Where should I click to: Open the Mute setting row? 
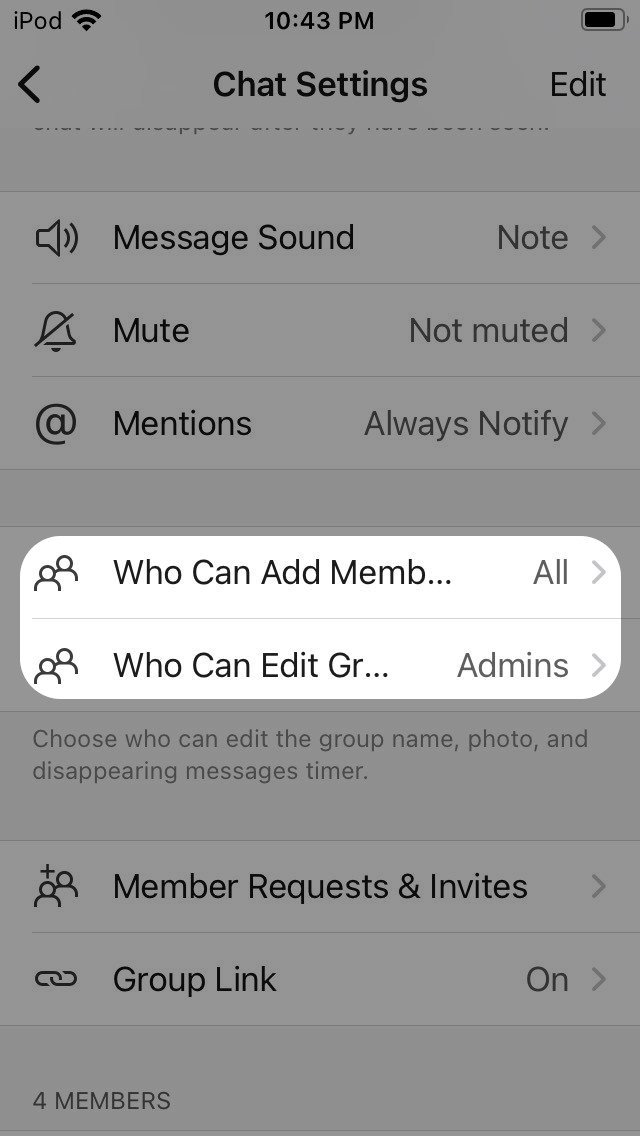[x=320, y=330]
